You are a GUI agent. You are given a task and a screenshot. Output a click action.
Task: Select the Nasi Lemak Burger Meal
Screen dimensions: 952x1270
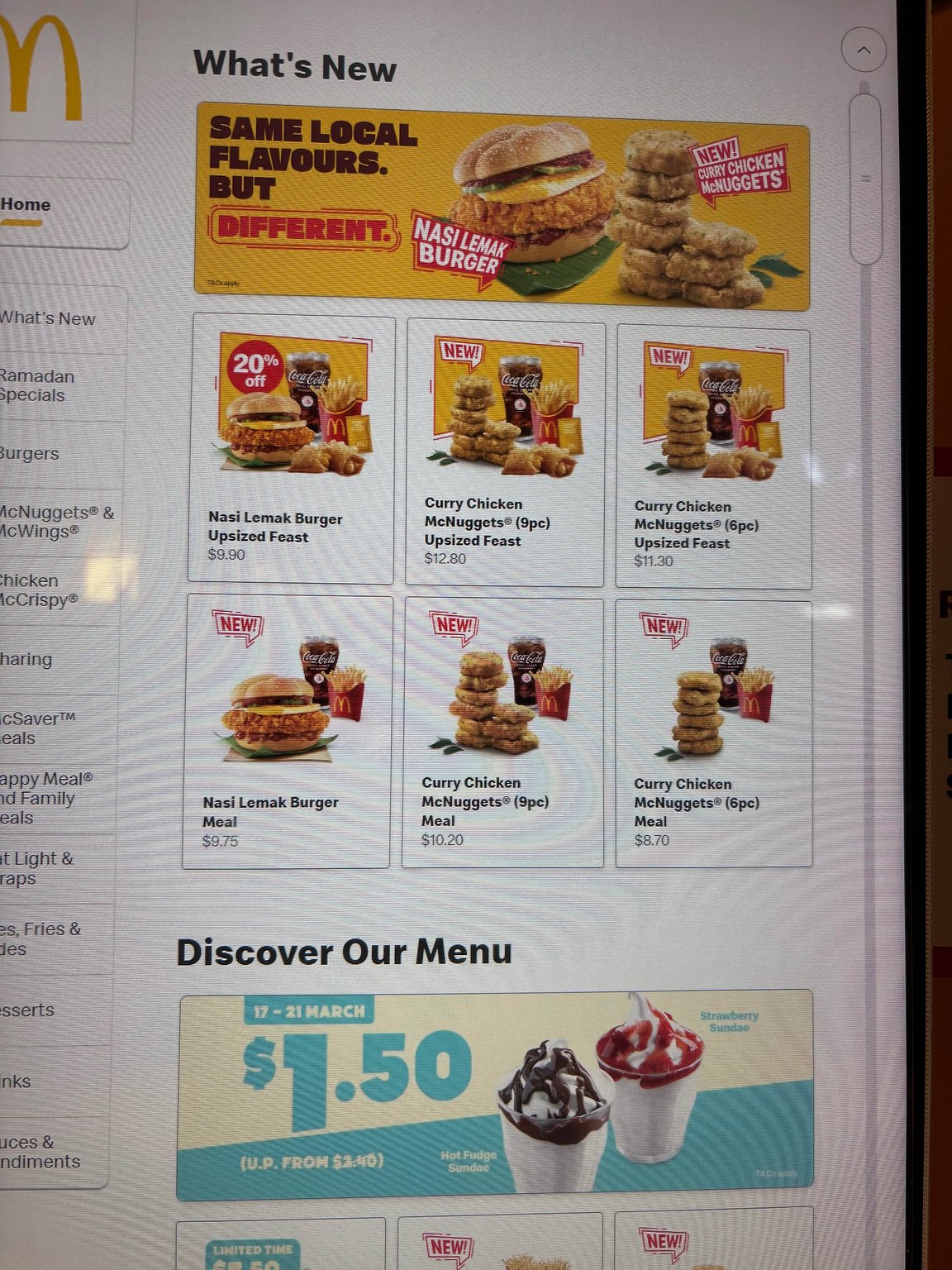tap(288, 731)
